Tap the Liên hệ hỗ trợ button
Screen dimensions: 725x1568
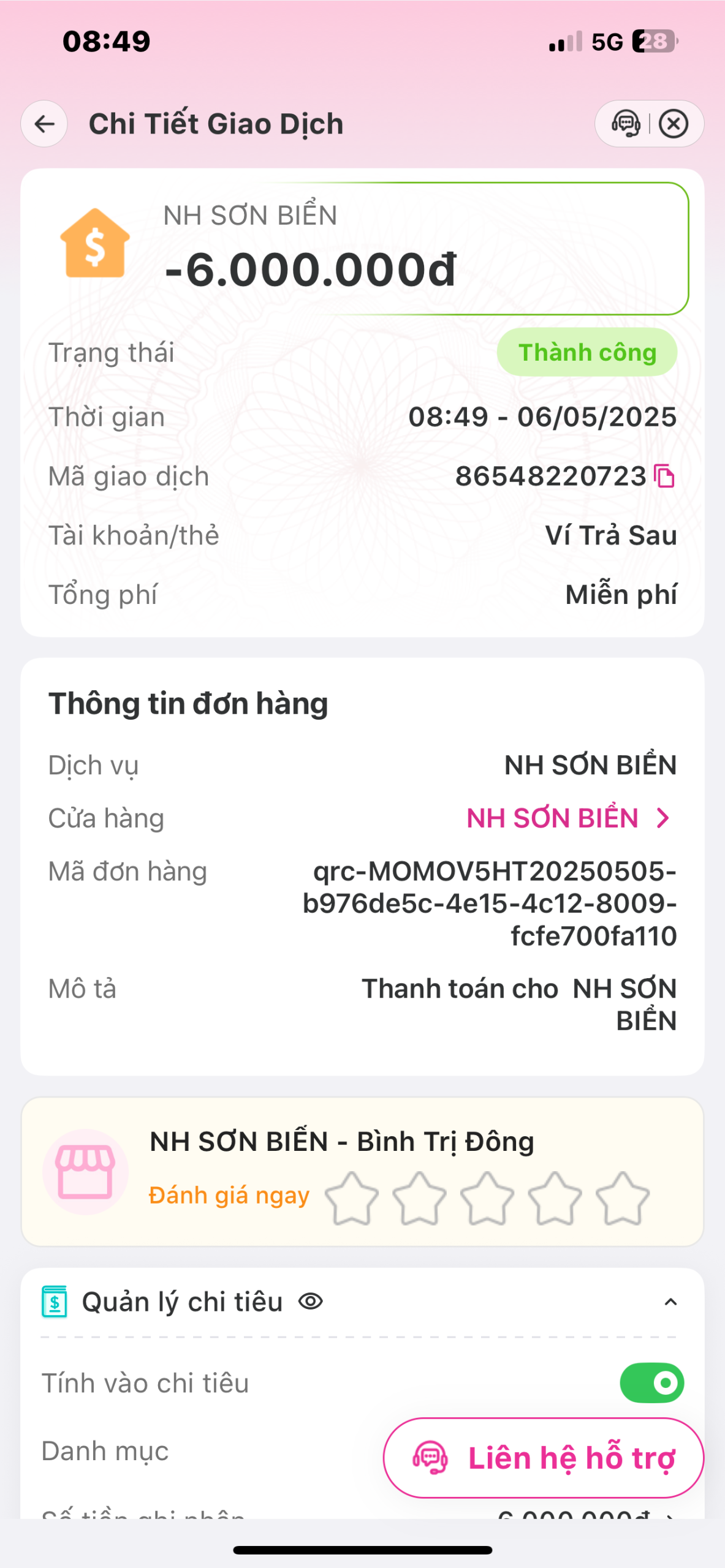543,1458
